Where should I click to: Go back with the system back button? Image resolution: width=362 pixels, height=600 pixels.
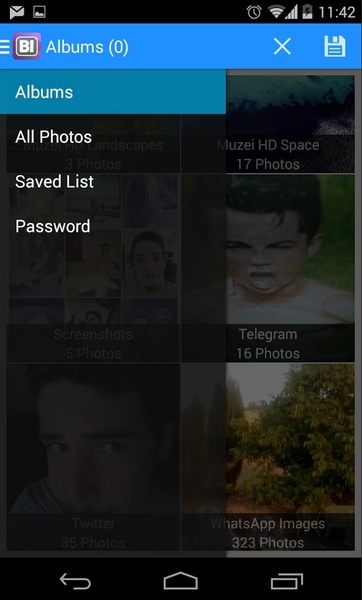coord(75,582)
